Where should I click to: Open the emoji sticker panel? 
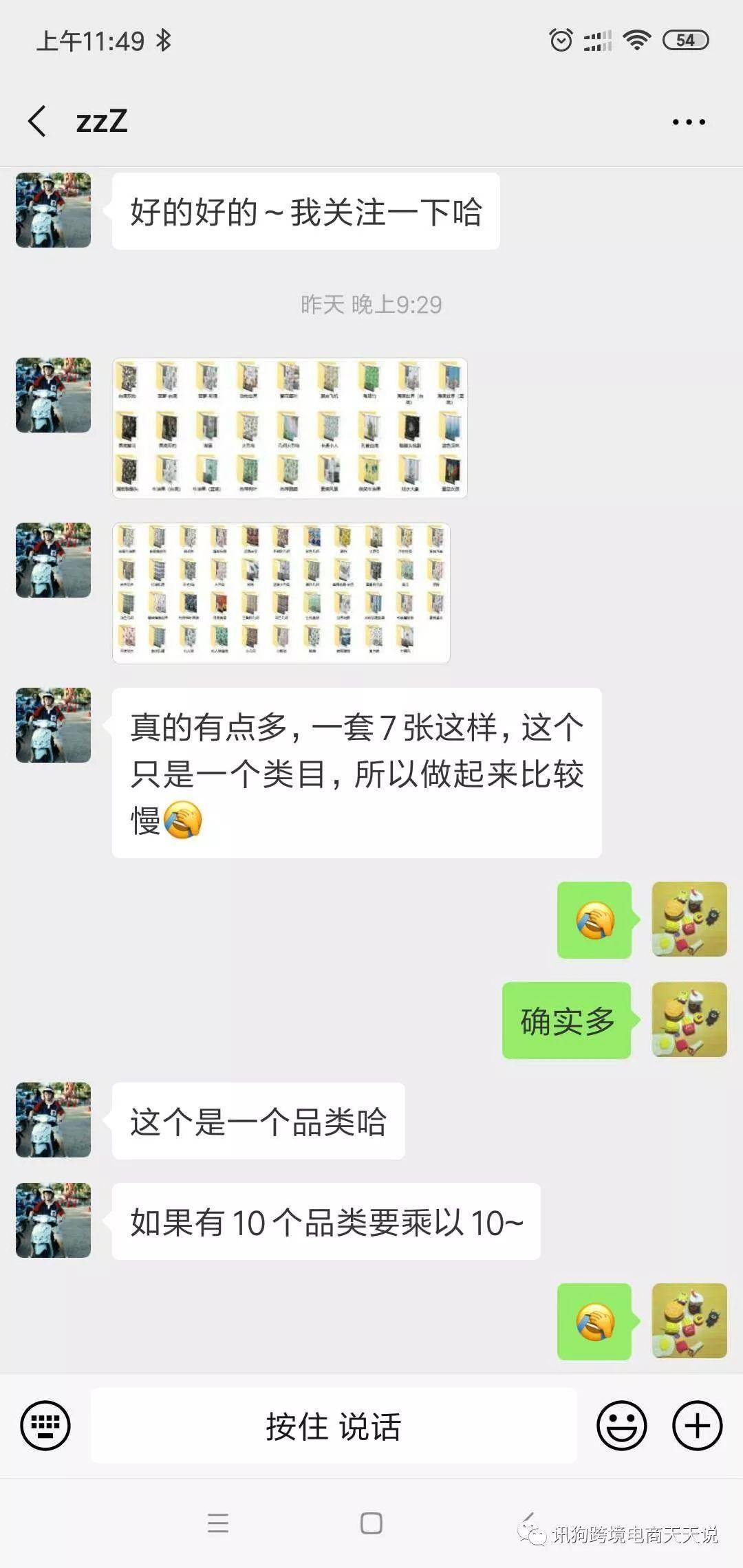(x=621, y=1426)
